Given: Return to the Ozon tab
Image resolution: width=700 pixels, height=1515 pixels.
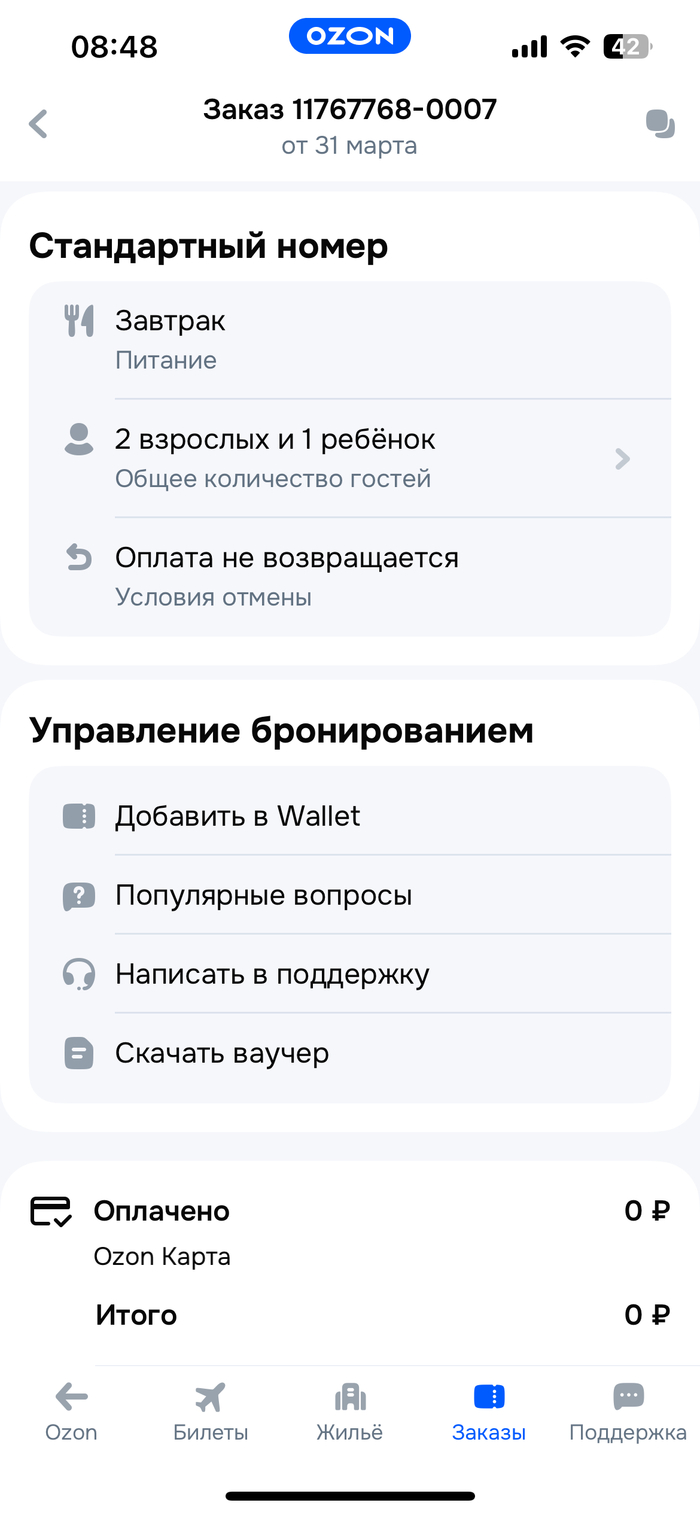Looking at the screenshot, I should [x=71, y=1411].
